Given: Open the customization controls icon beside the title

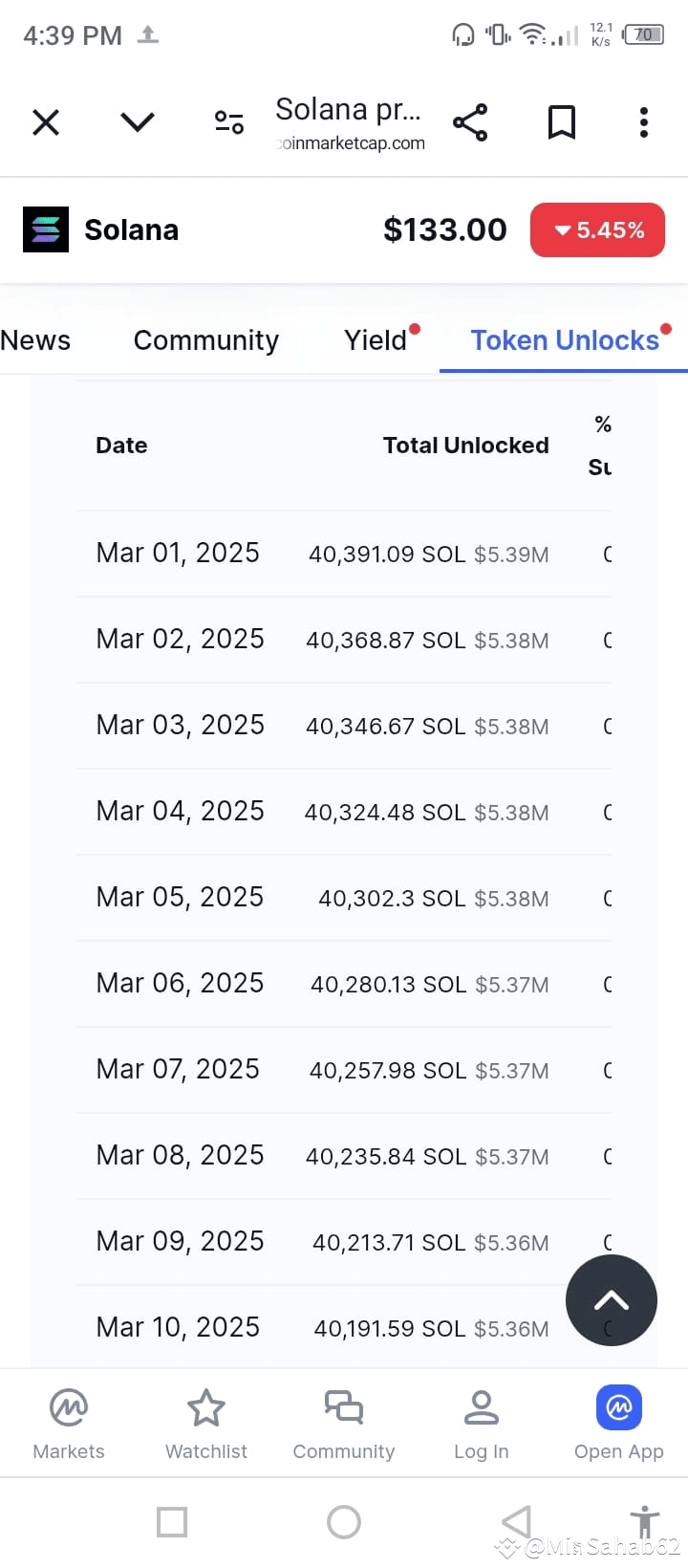Looking at the screenshot, I should 227,122.
